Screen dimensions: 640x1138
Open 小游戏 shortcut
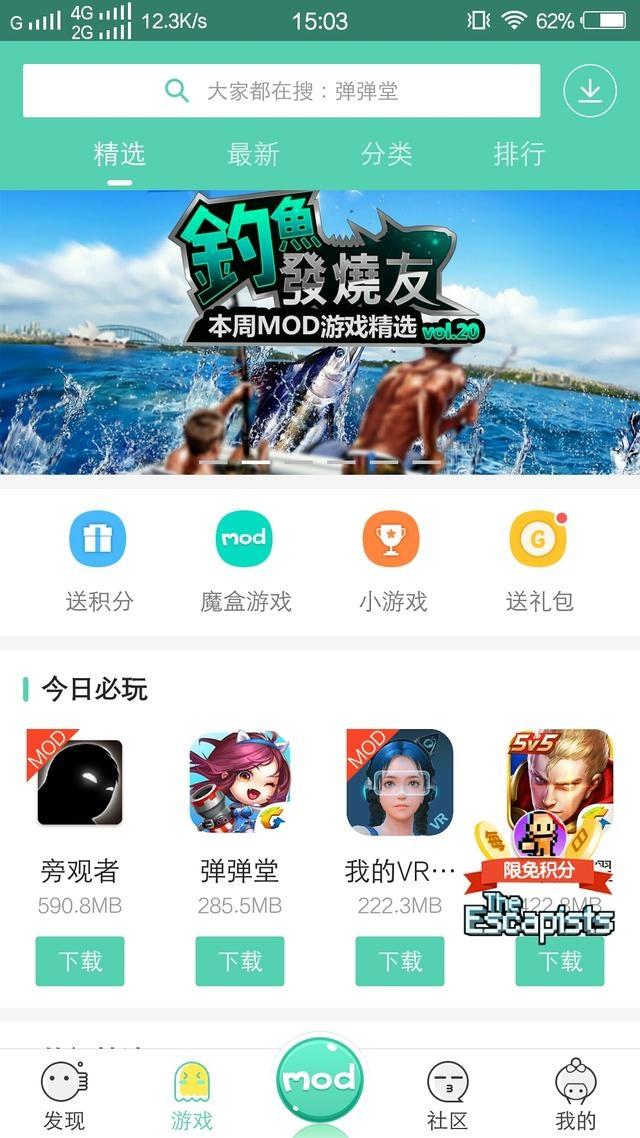point(391,560)
